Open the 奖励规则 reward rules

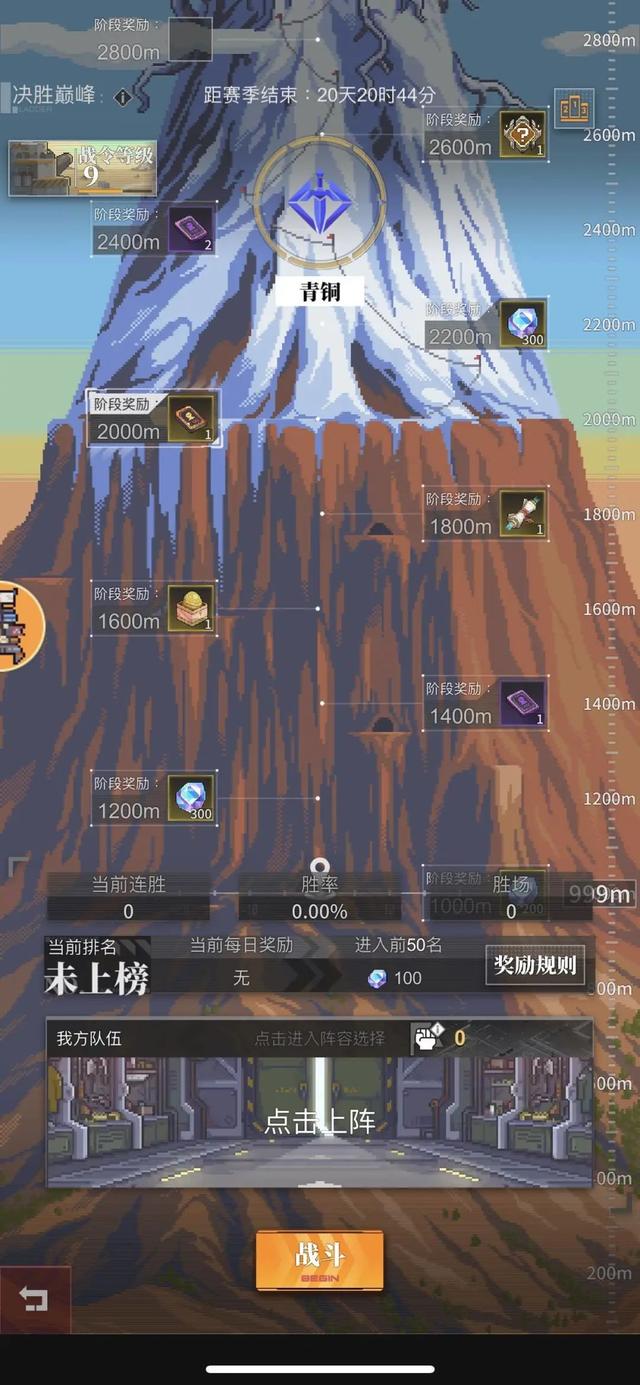pyautogui.click(x=535, y=965)
